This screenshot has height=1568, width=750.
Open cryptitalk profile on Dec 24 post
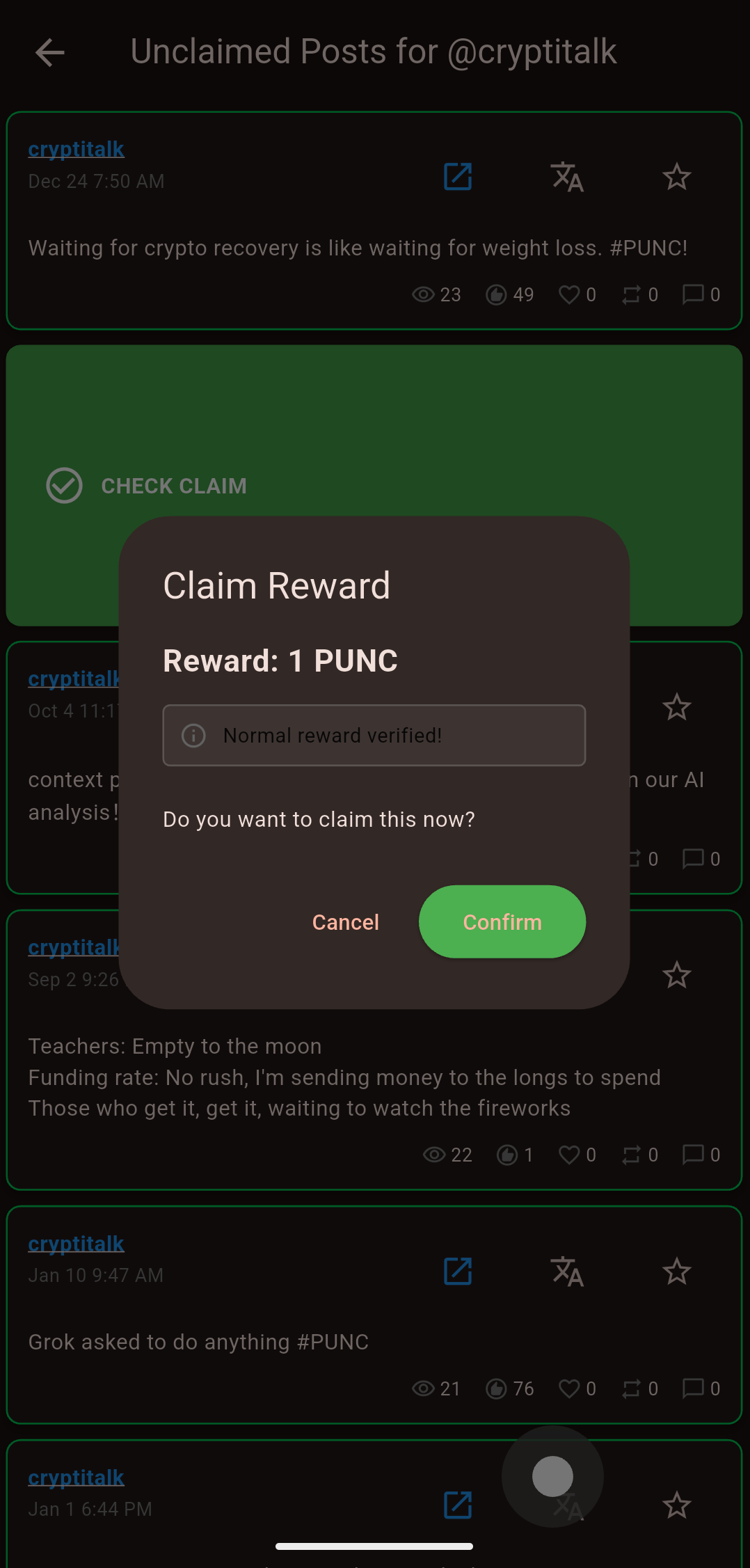[x=76, y=149]
